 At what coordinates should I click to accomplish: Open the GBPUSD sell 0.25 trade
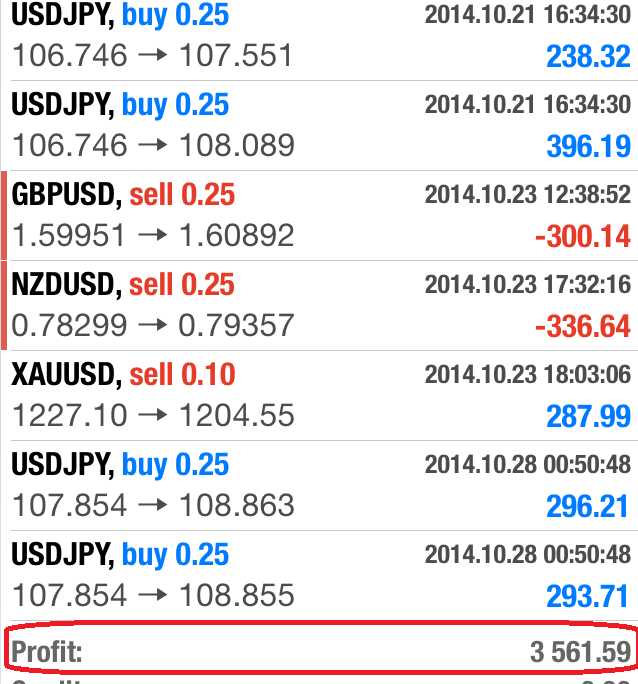coord(320,216)
